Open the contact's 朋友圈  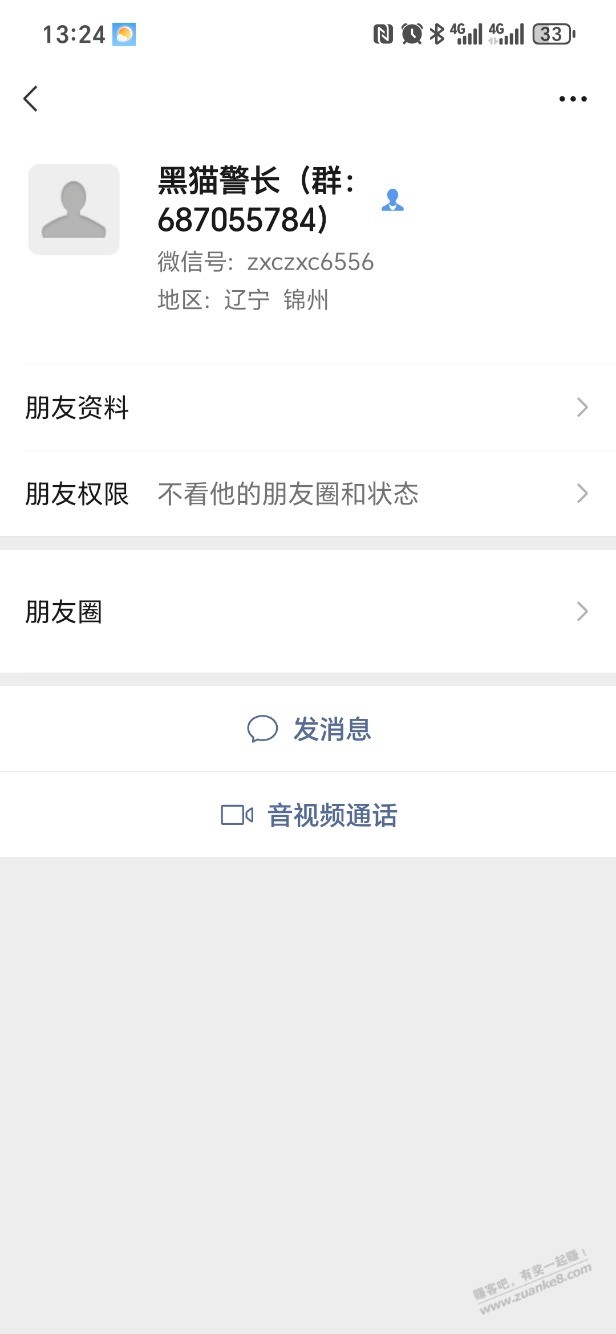pos(308,612)
